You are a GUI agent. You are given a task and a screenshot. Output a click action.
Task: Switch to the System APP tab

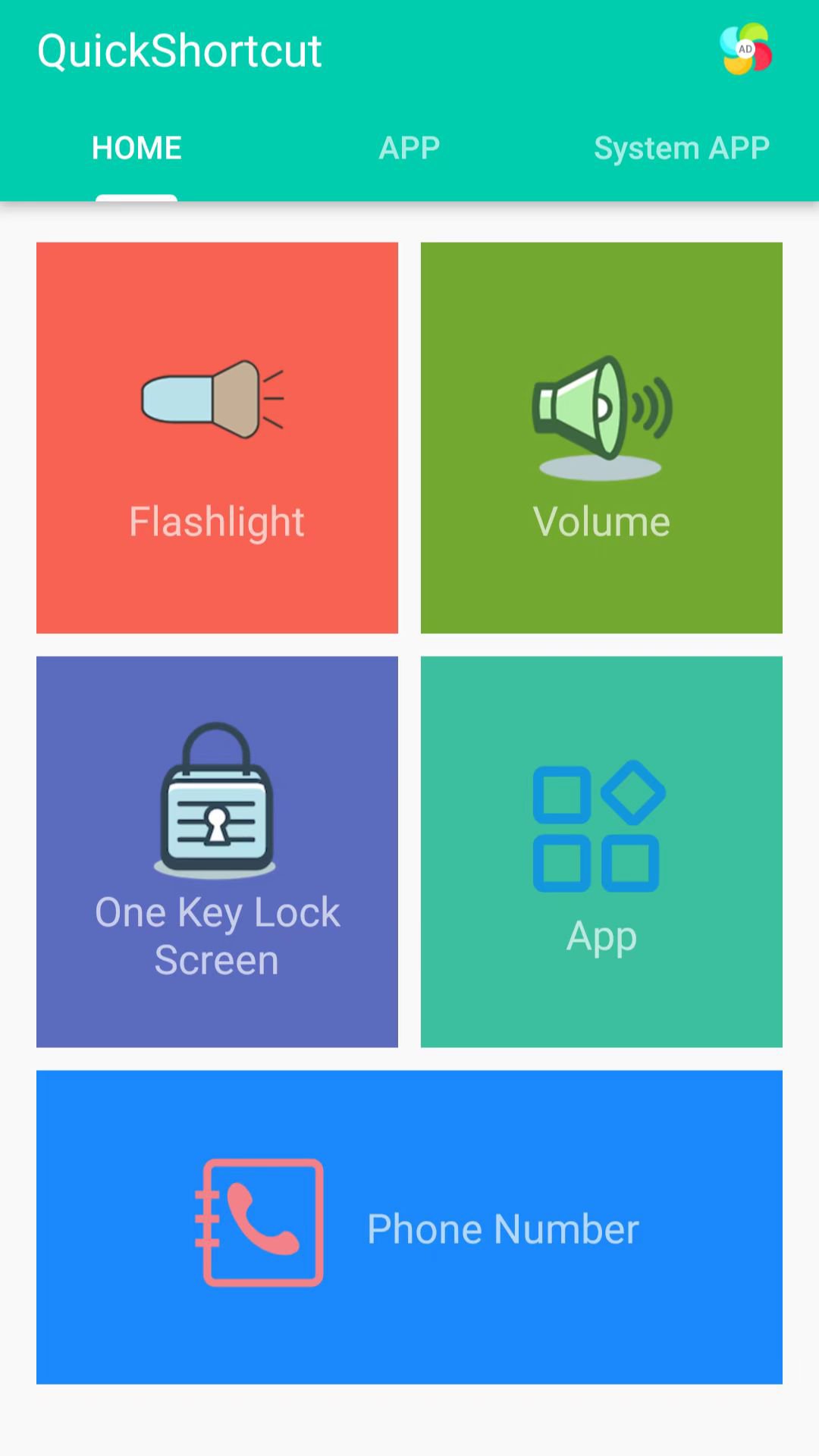[681, 148]
